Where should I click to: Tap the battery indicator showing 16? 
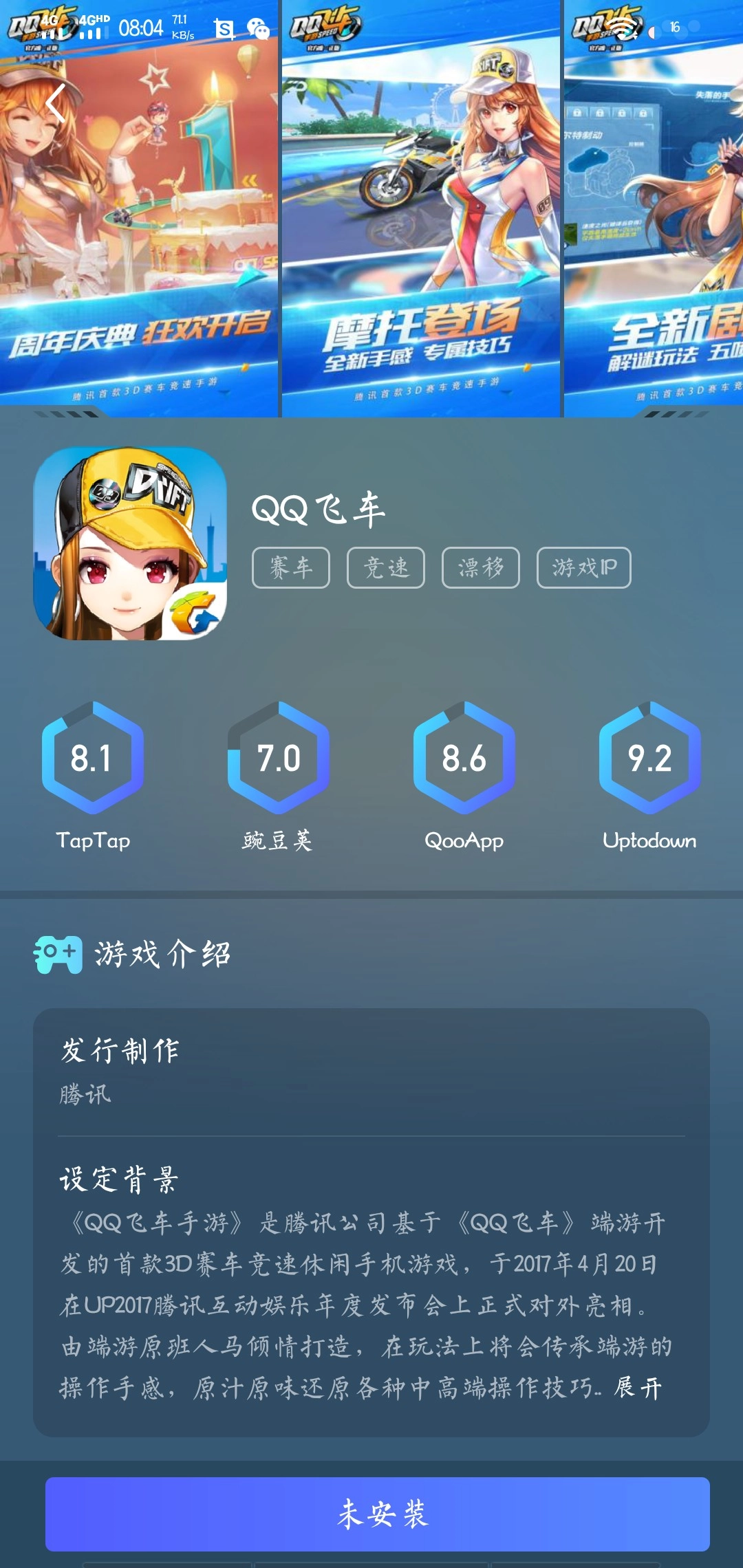[x=665, y=26]
